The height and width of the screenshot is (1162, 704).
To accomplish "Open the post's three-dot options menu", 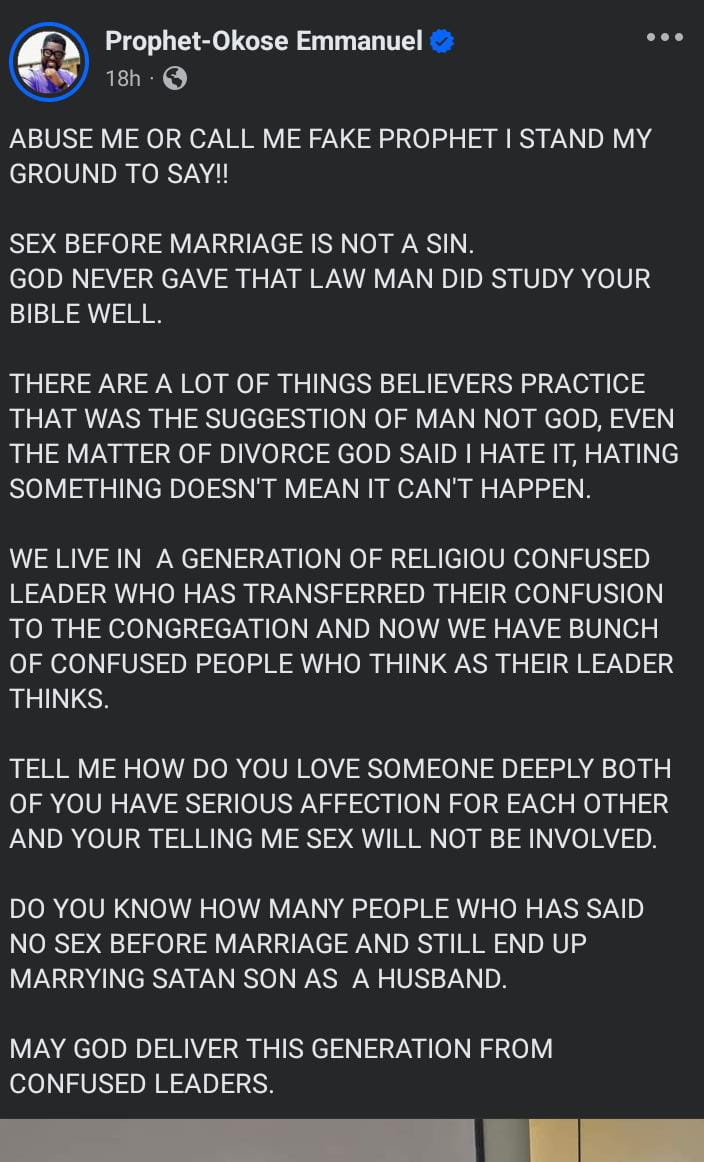I will (x=664, y=38).
